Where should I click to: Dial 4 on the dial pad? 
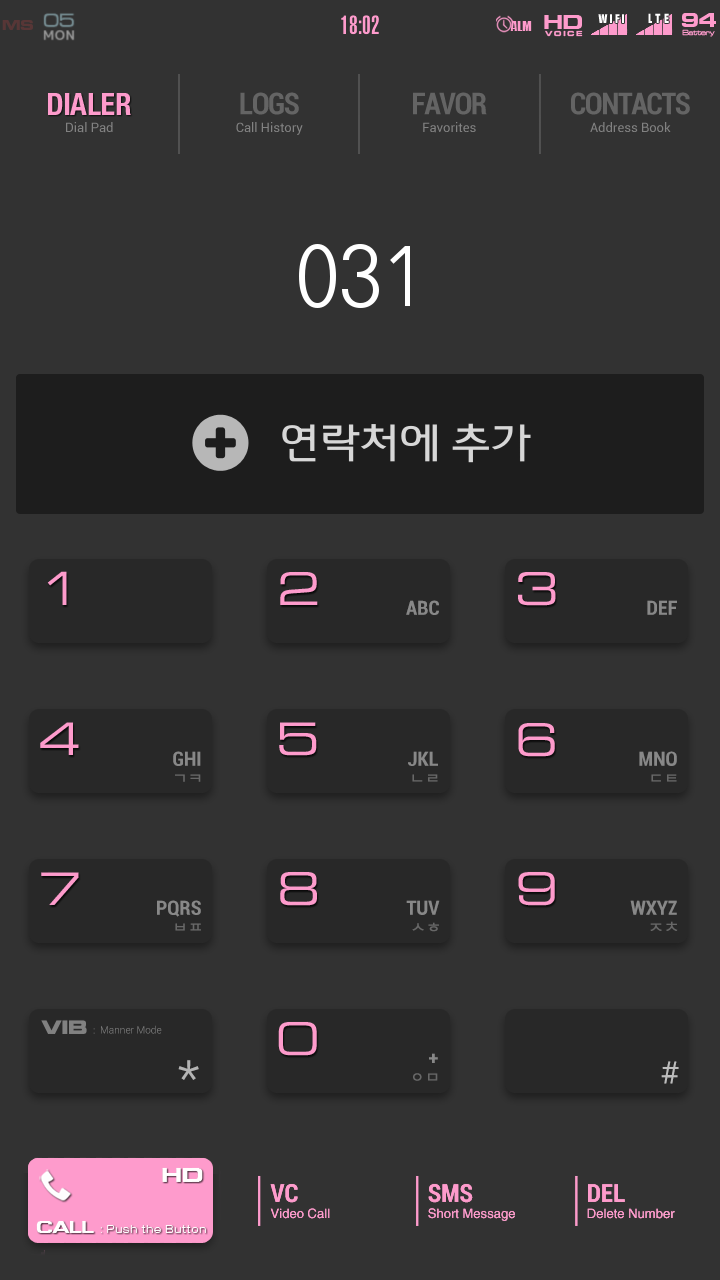pos(120,751)
